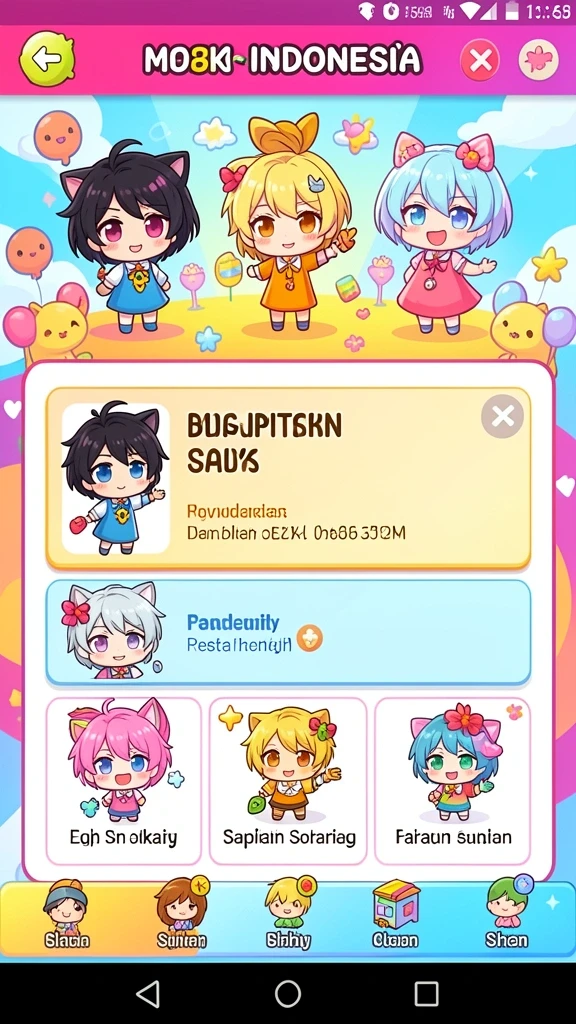
Task: Select the Sapiain Sotariag character tile
Action: pos(288,780)
